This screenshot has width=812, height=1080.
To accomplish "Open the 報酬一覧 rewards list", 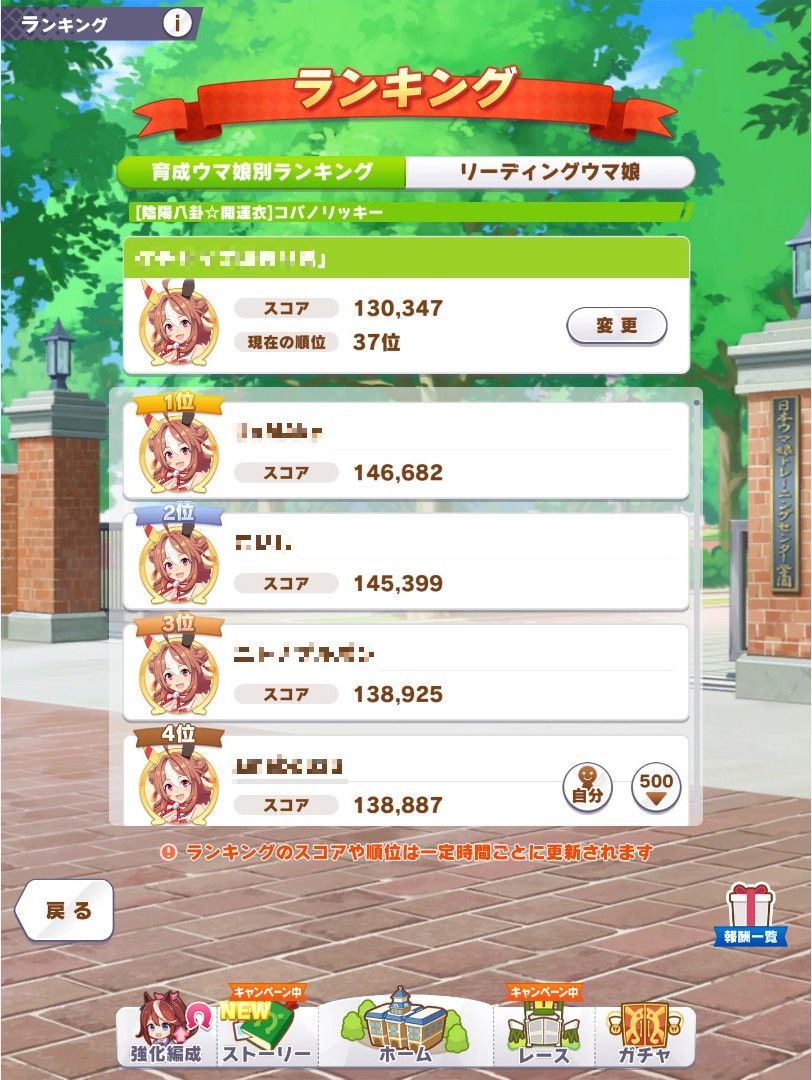I will (751, 916).
